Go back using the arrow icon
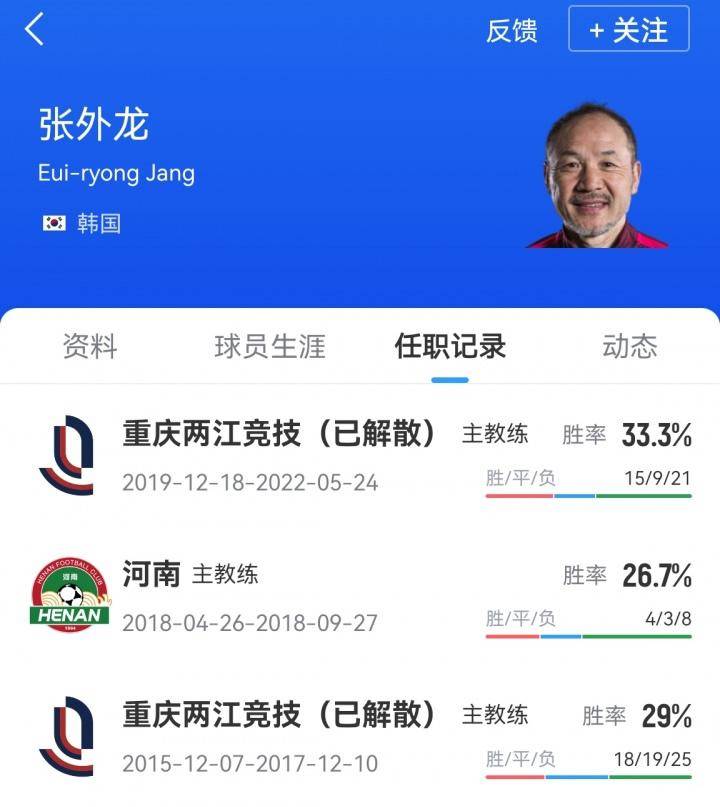This screenshot has height=807, width=720. point(35,30)
